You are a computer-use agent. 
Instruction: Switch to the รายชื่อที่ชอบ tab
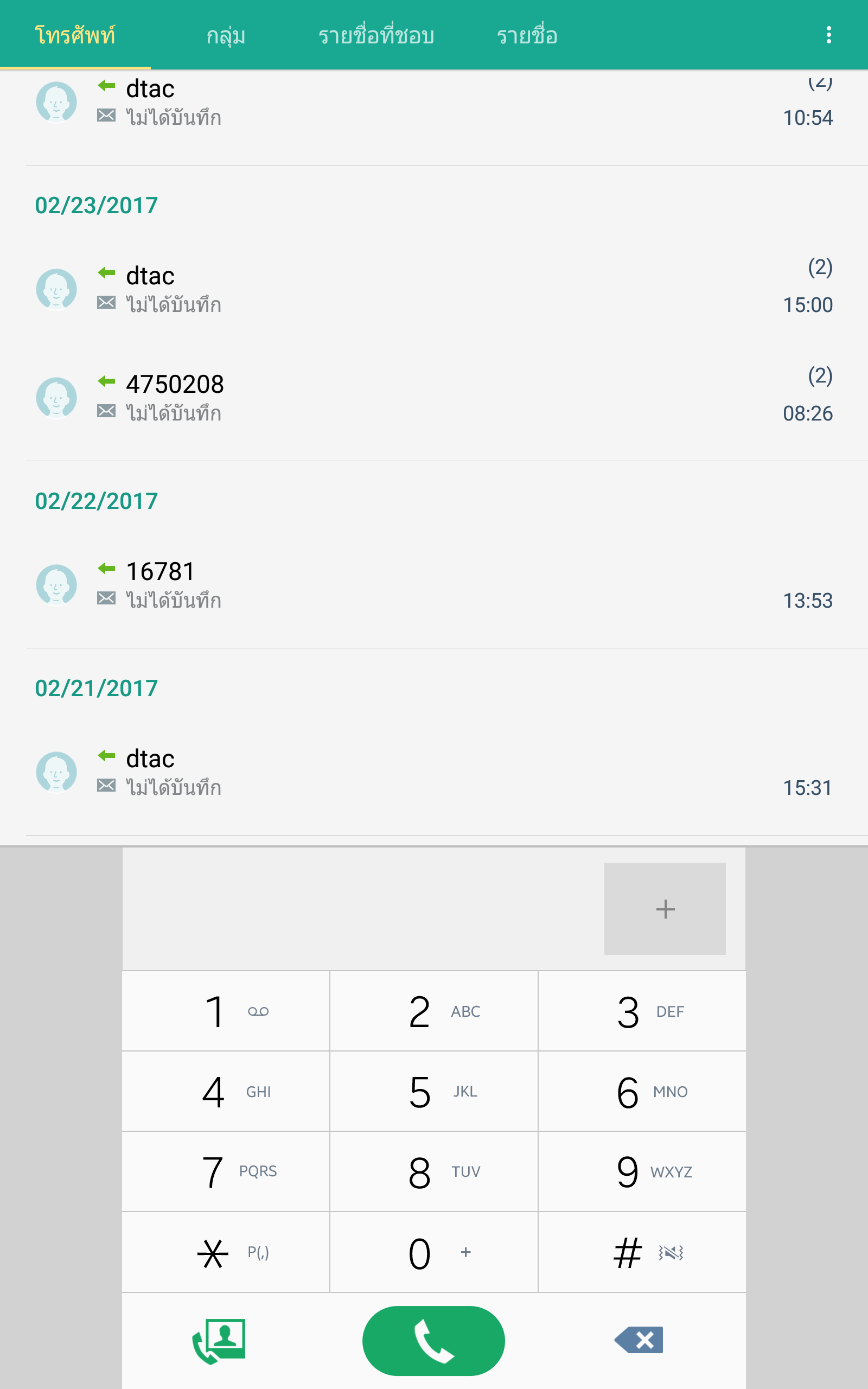376,36
